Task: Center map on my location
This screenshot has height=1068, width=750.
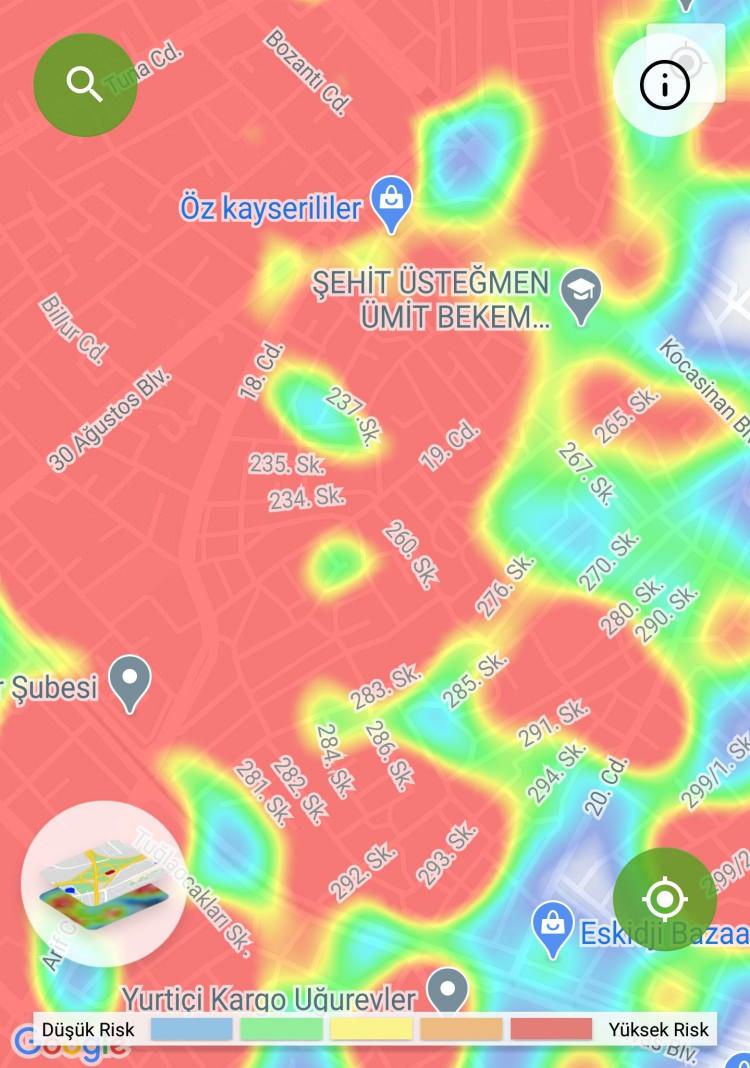Action: pyautogui.click(x=665, y=899)
